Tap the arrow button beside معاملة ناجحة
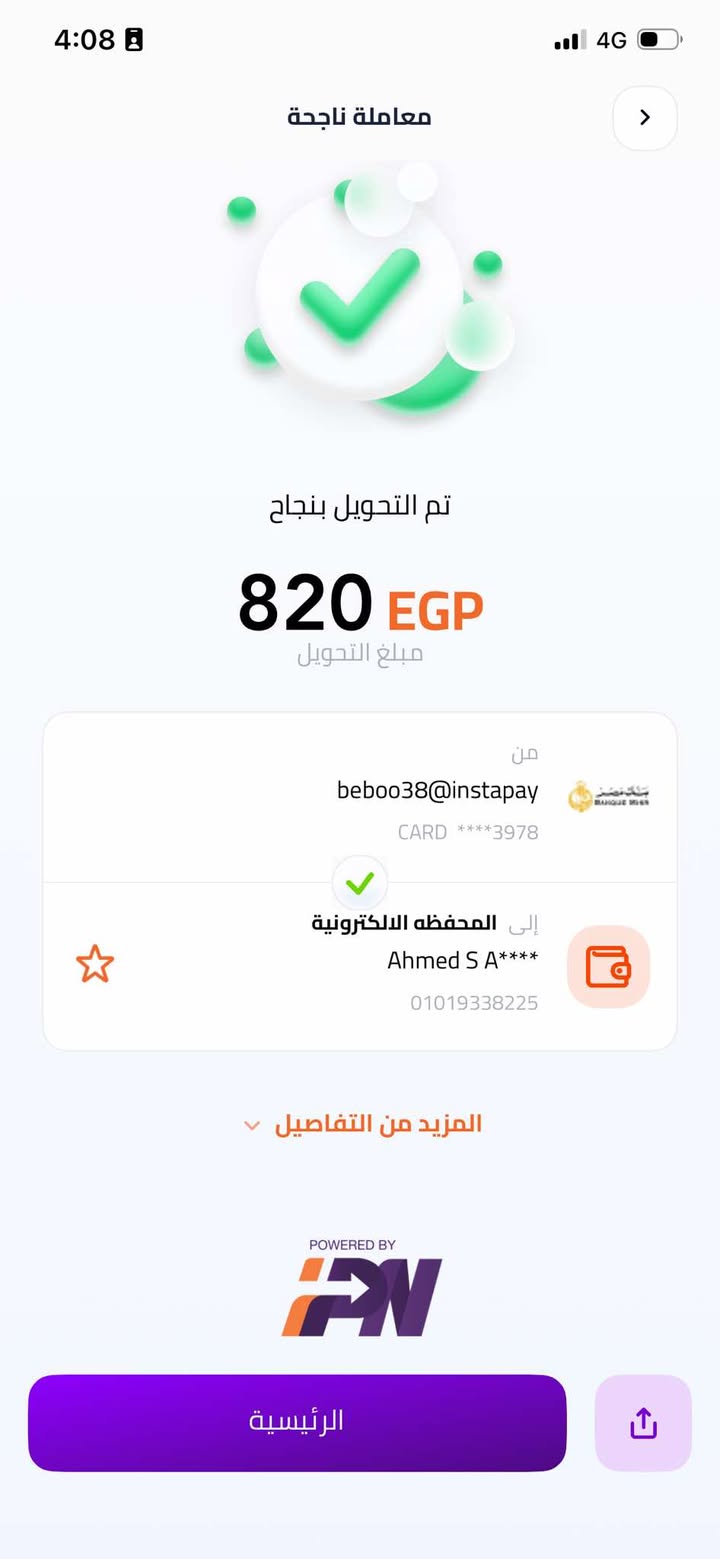Image resolution: width=720 pixels, height=1559 pixels. 645,118
